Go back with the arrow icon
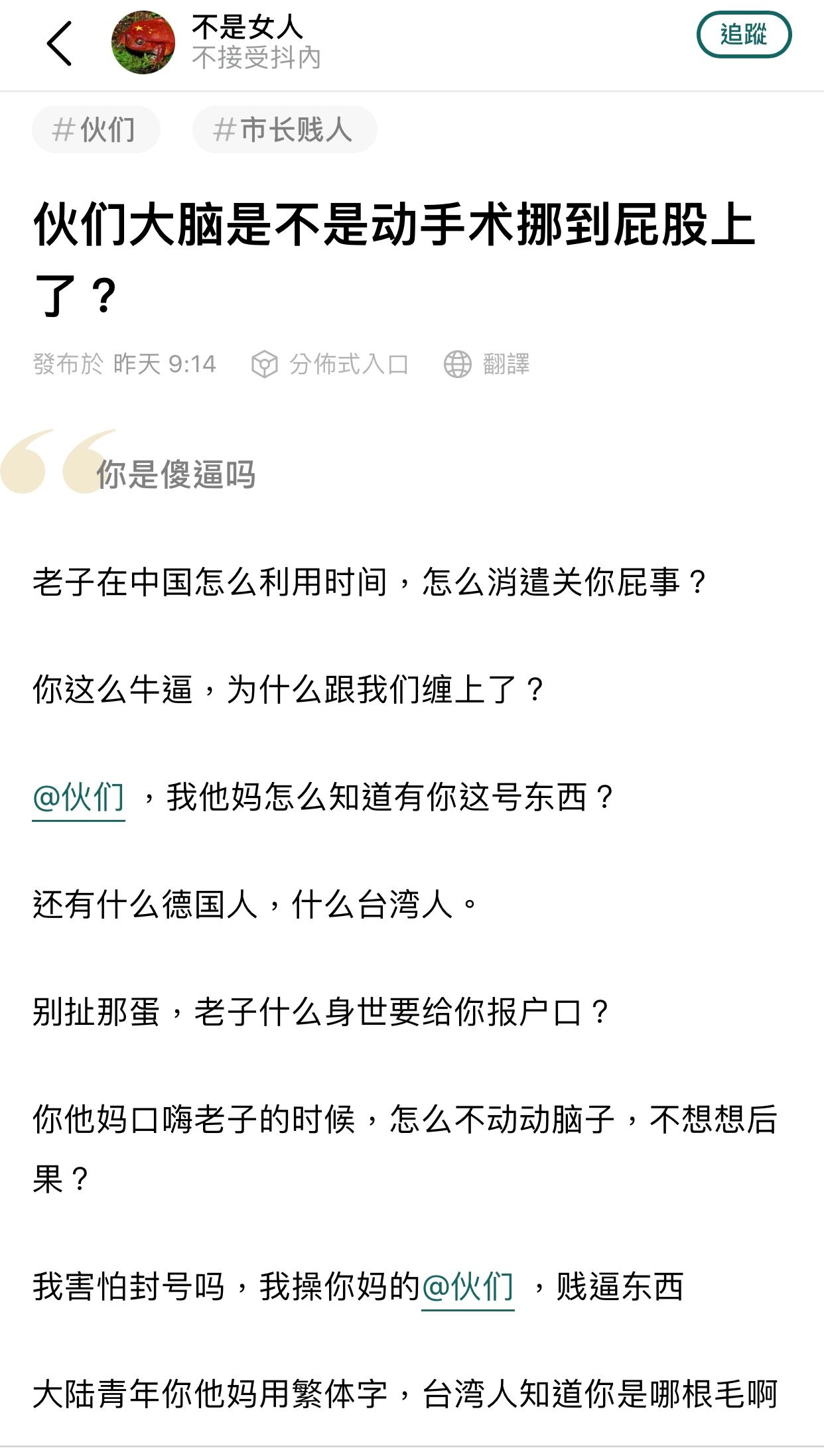 [59, 43]
